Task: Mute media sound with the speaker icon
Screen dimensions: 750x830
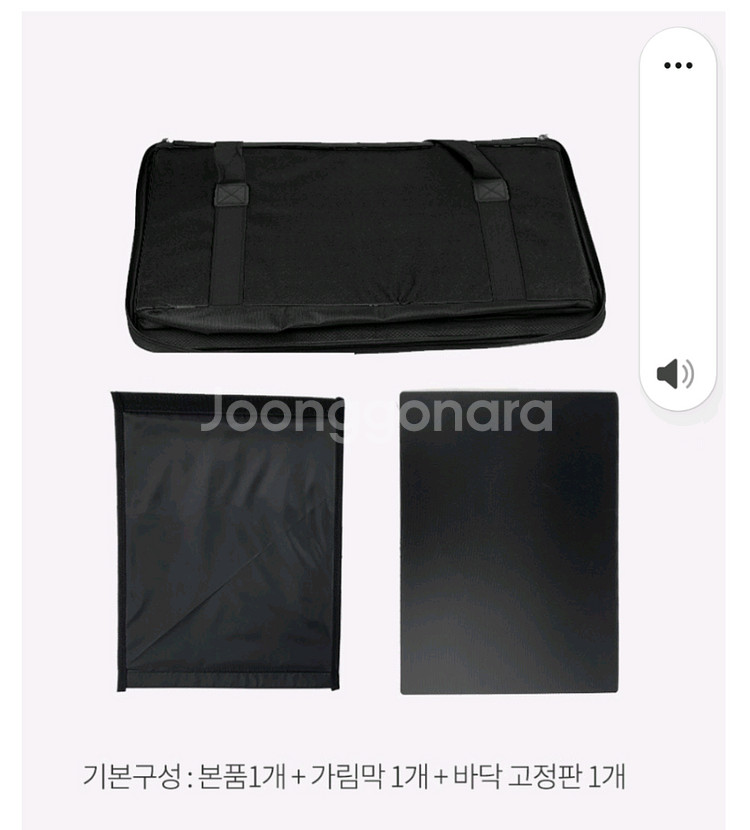Action: pos(675,374)
